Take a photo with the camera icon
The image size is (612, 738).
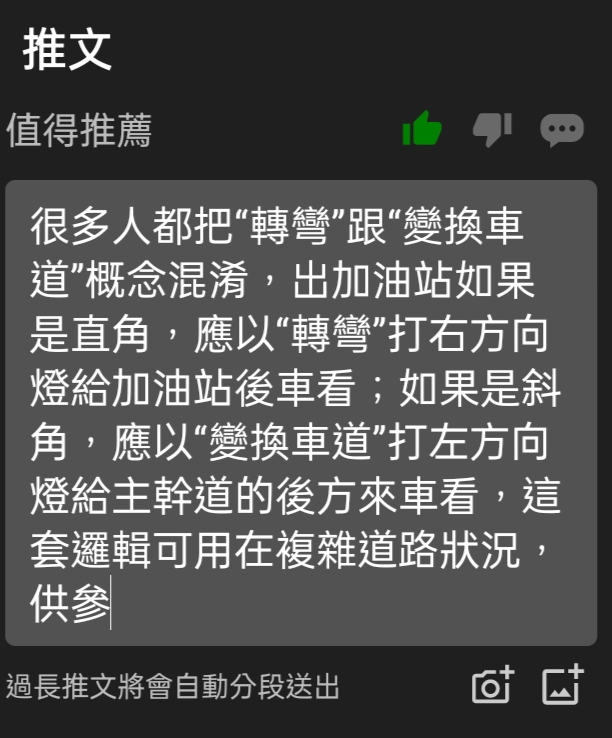pos(492,685)
